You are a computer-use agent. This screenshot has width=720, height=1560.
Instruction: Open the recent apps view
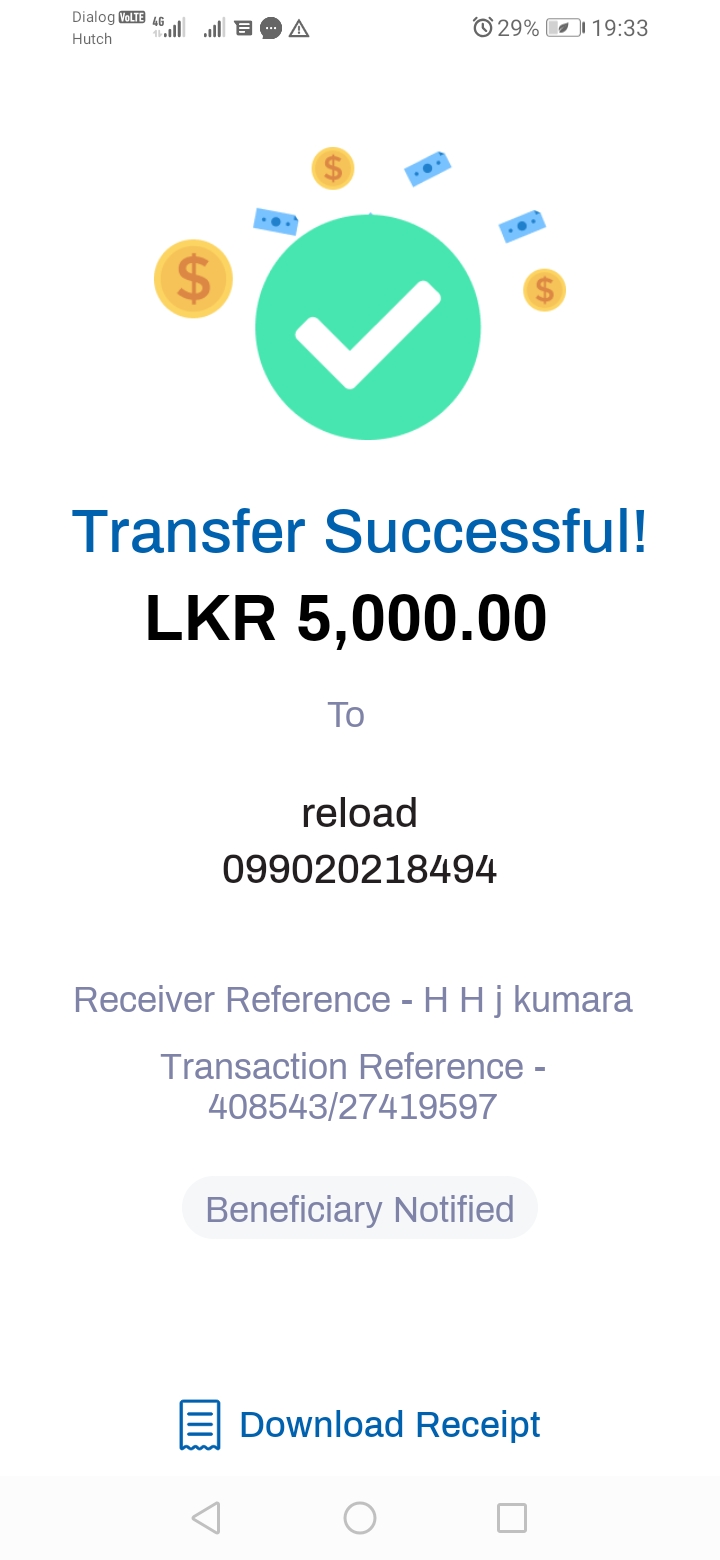pos(512,1518)
